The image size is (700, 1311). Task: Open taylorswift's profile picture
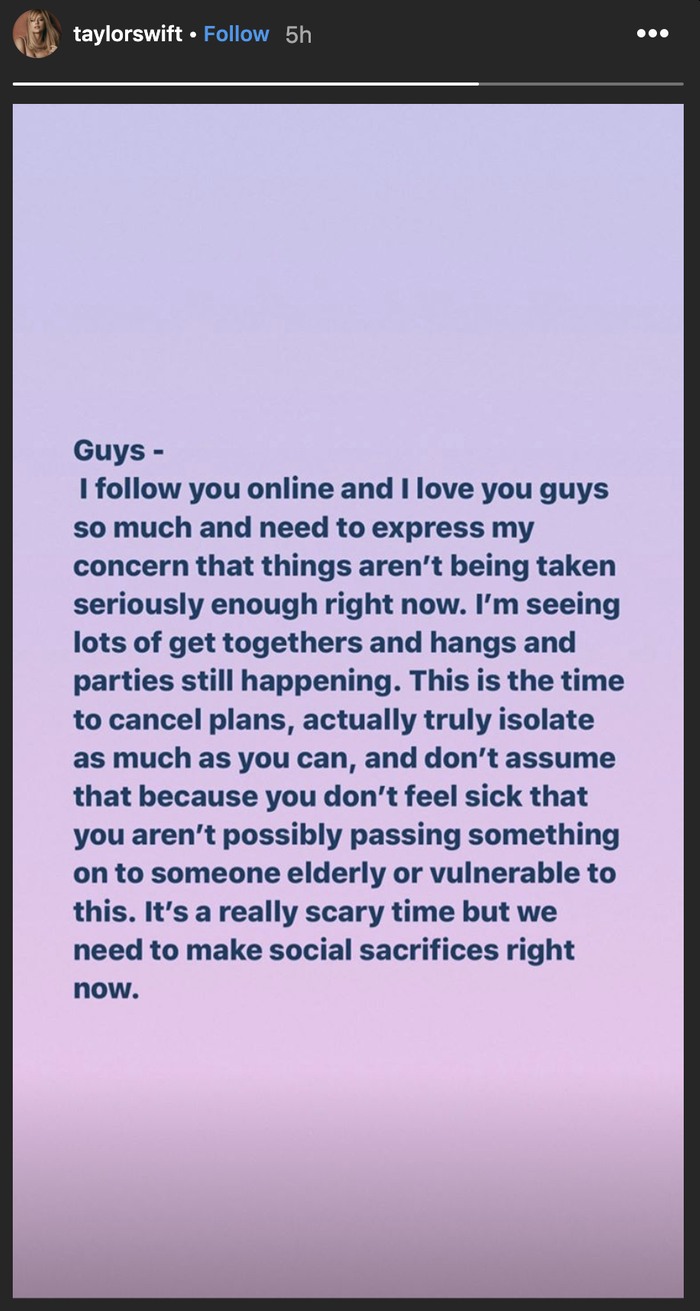pos(36,34)
